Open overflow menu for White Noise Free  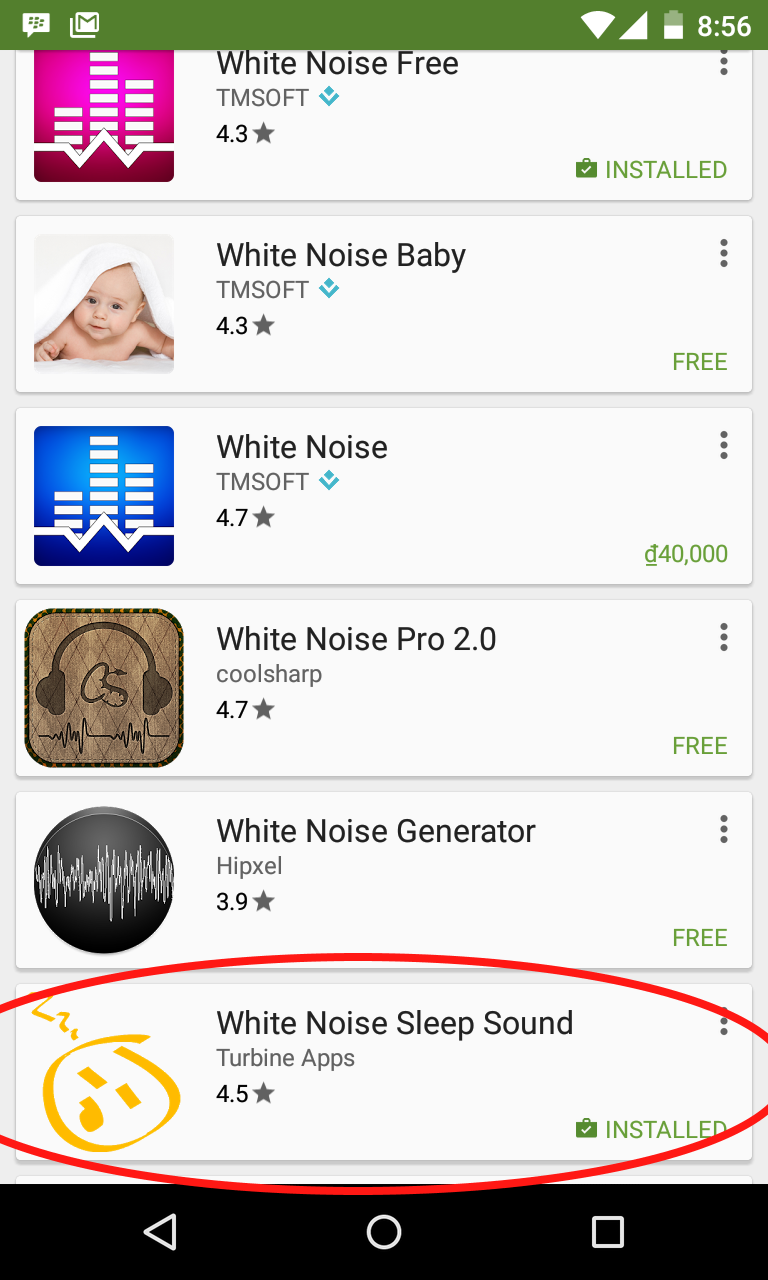click(x=724, y=64)
